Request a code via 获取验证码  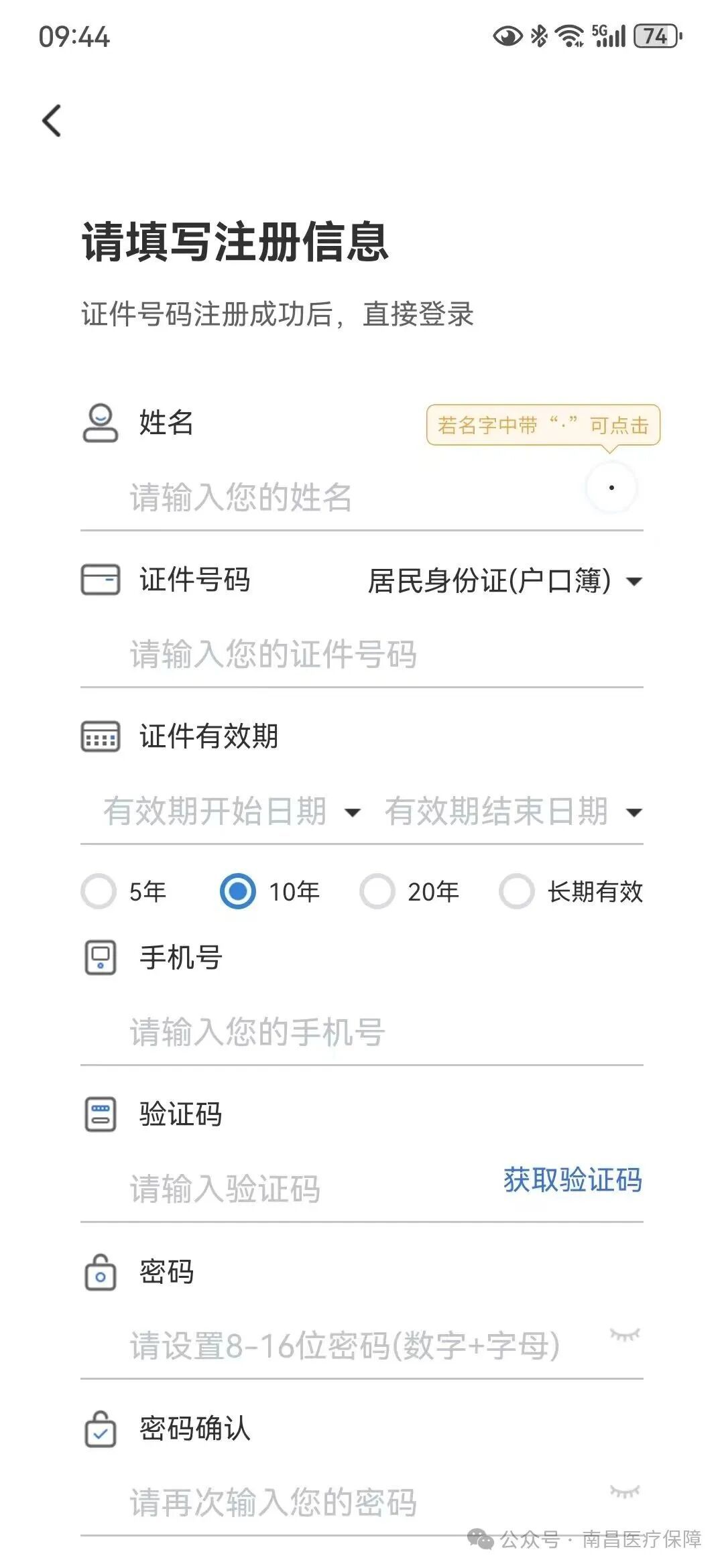(x=572, y=1180)
